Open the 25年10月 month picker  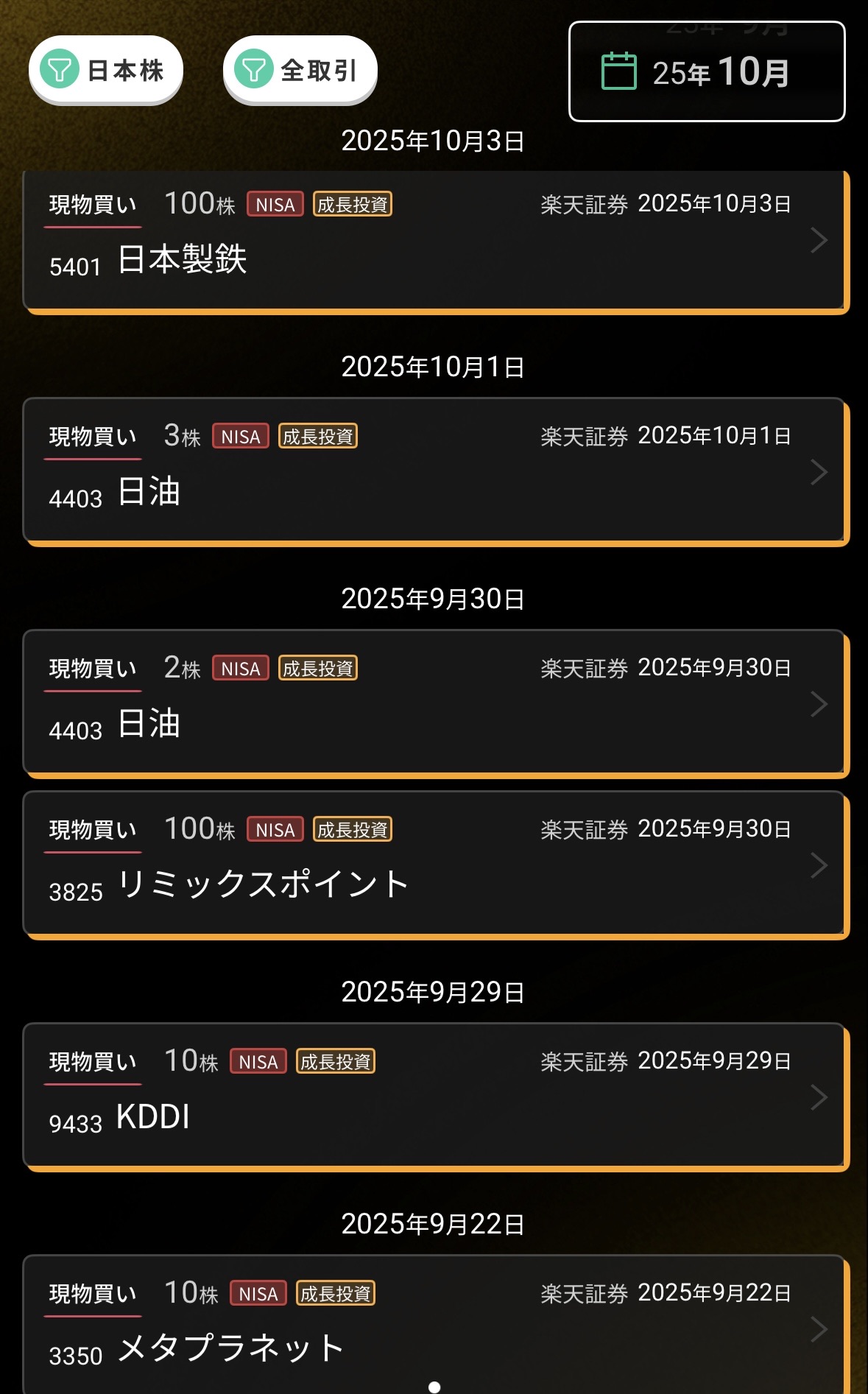click(707, 71)
